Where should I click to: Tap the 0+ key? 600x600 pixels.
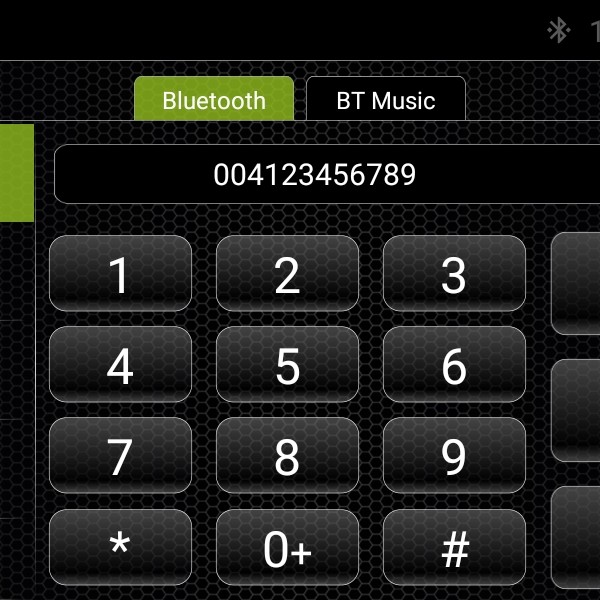pyautogui.click(x=287, y=548)
